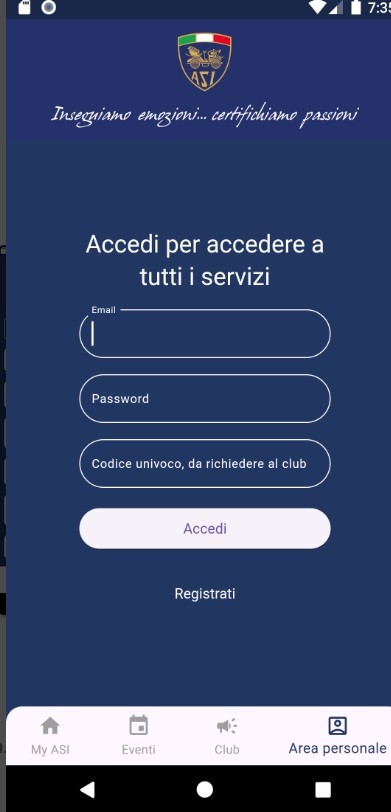Open the Eventi tab
Screen dimensions: 391x812
[x=138, y=736]
